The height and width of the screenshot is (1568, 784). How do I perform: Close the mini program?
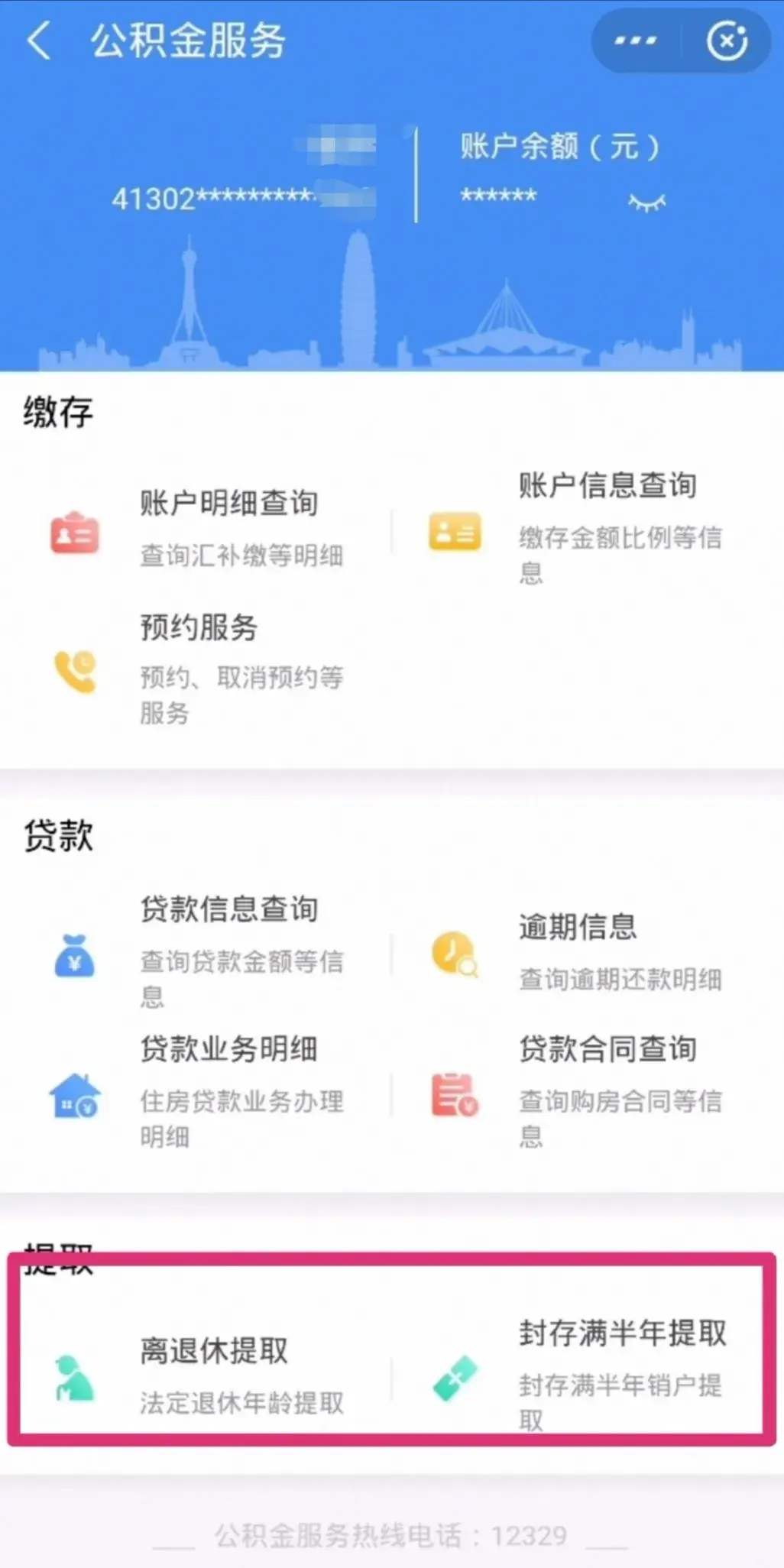pos(727,40)
